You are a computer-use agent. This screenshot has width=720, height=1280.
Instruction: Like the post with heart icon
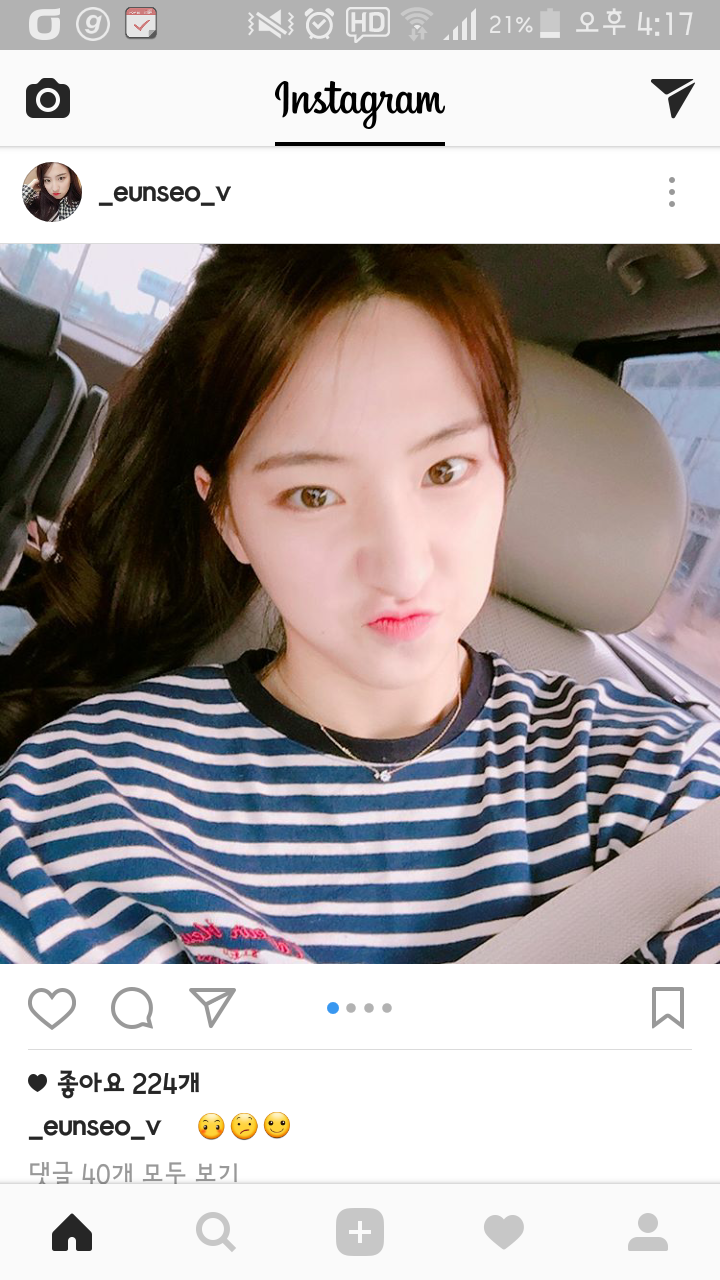pyautogui.click(x=52, y=1008)
